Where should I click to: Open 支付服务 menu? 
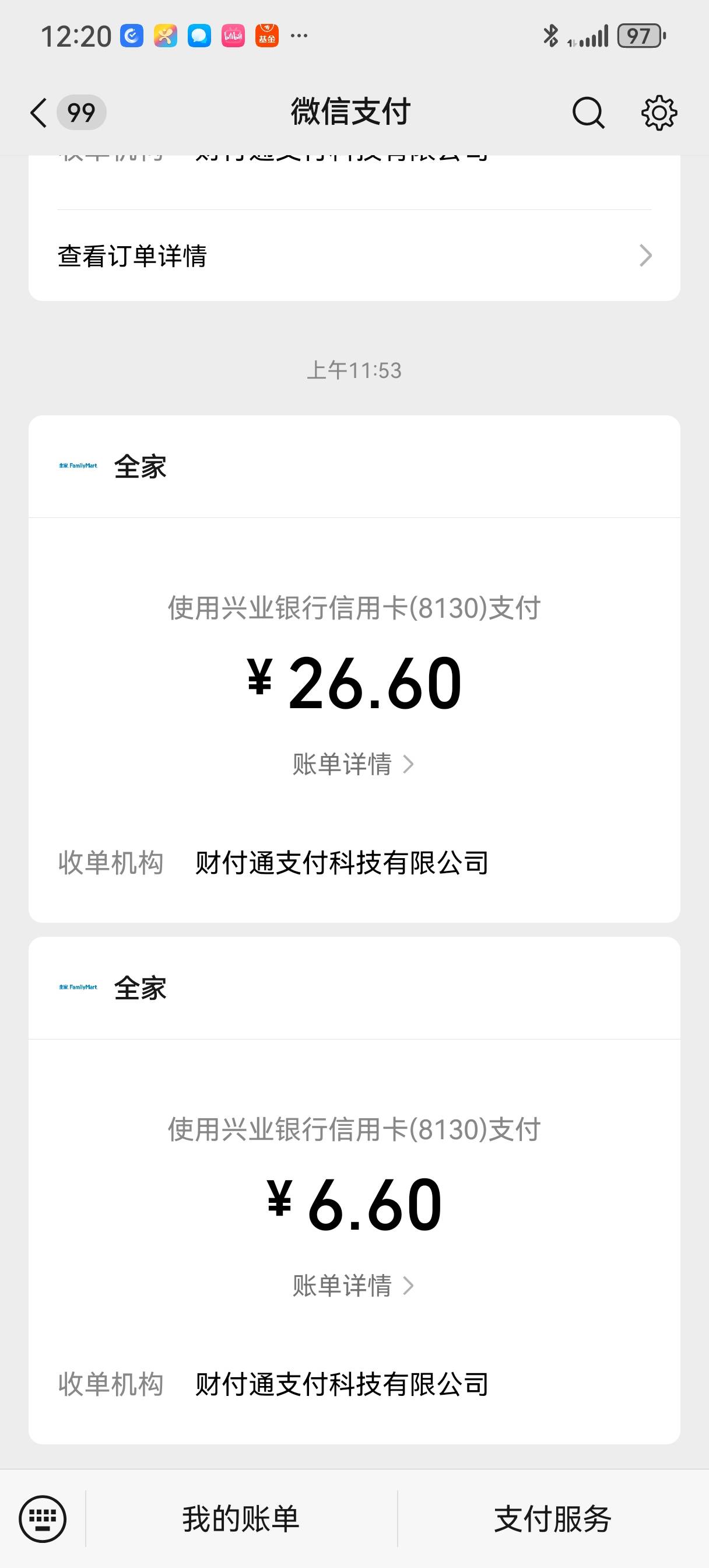[x=553, y=1518]
